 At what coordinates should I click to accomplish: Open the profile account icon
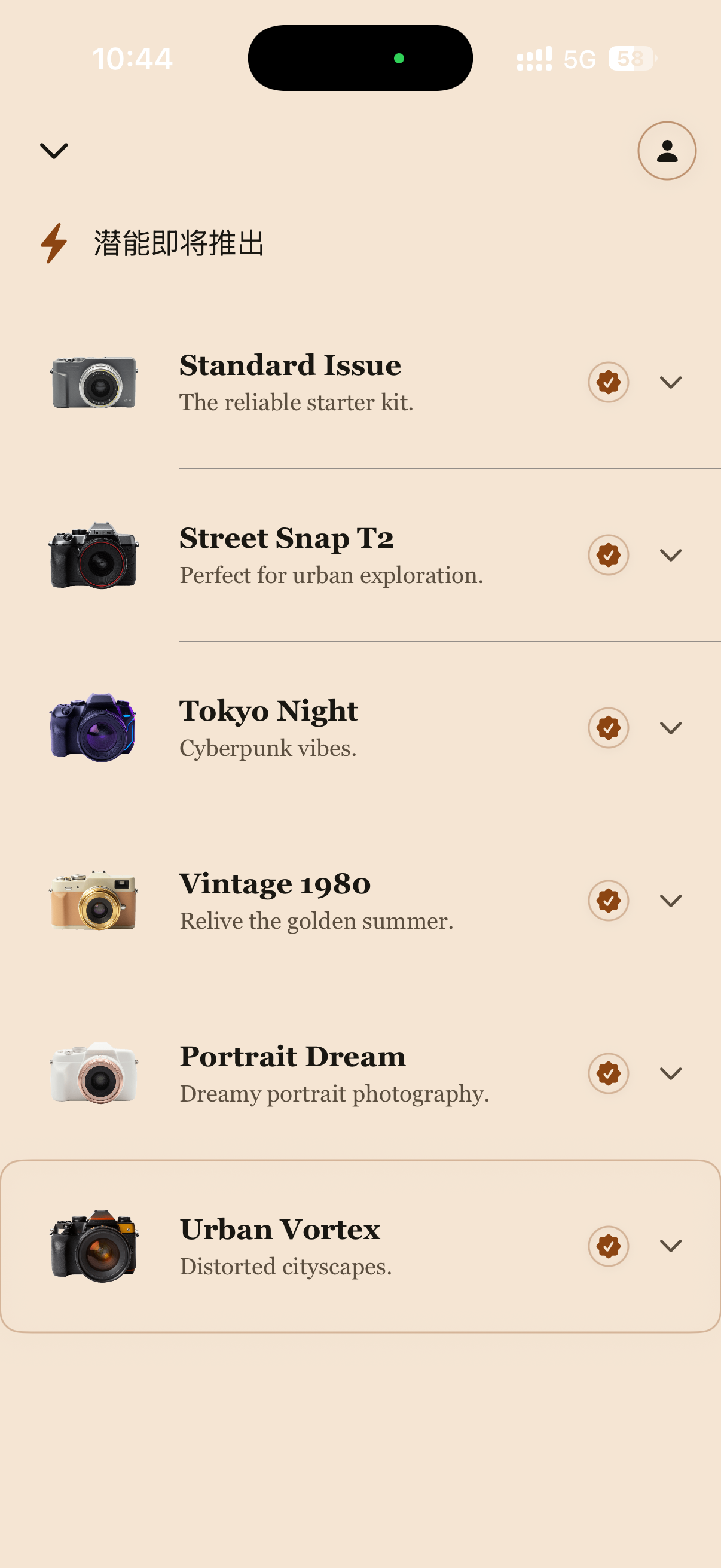[667, 150]
